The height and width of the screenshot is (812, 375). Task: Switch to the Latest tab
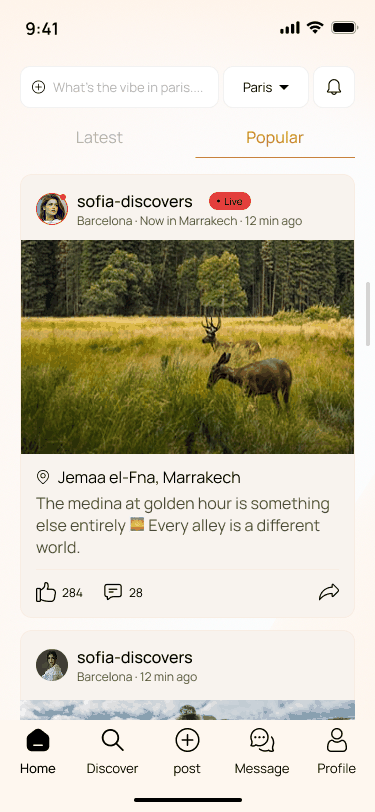pyautogui.click(x=99, y=138)
